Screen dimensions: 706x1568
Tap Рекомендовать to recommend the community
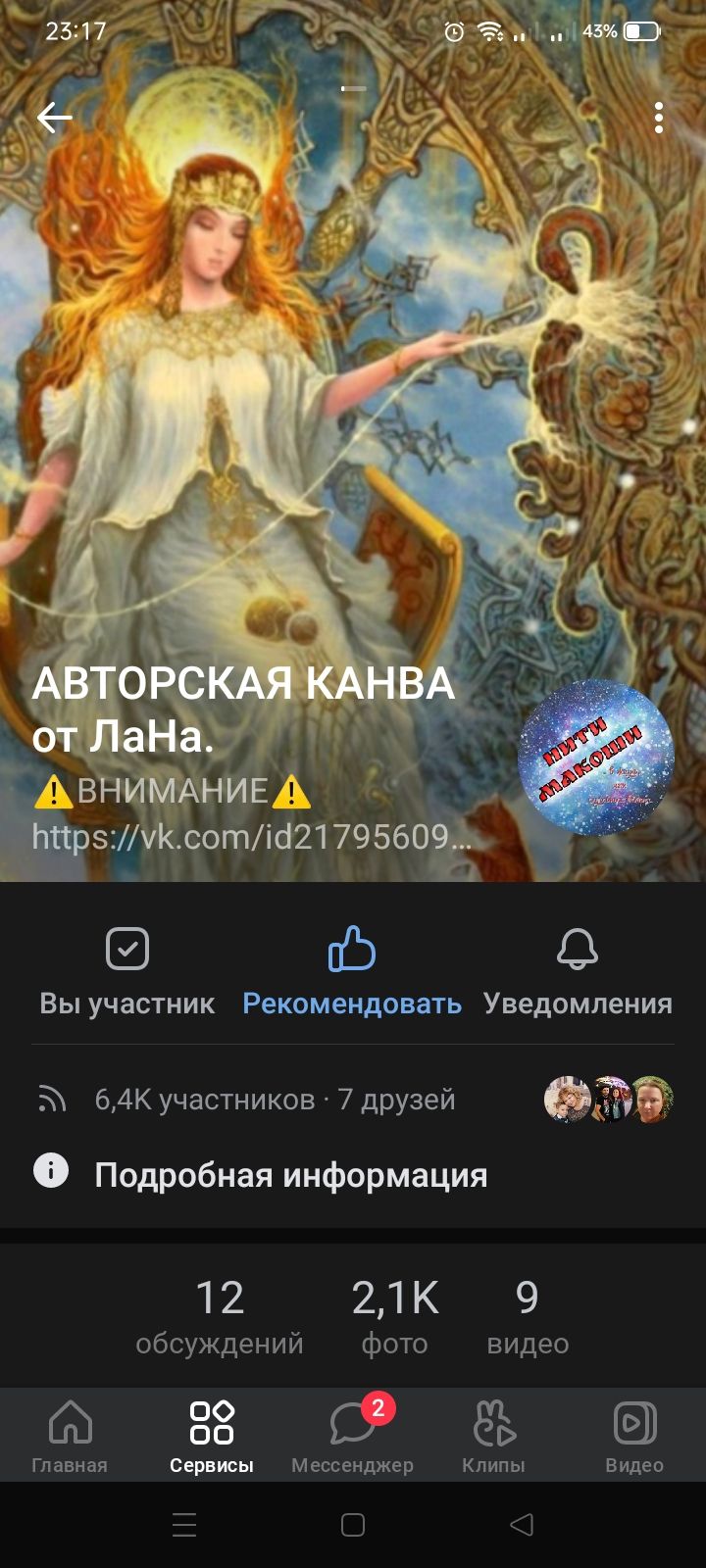(352, 972)
